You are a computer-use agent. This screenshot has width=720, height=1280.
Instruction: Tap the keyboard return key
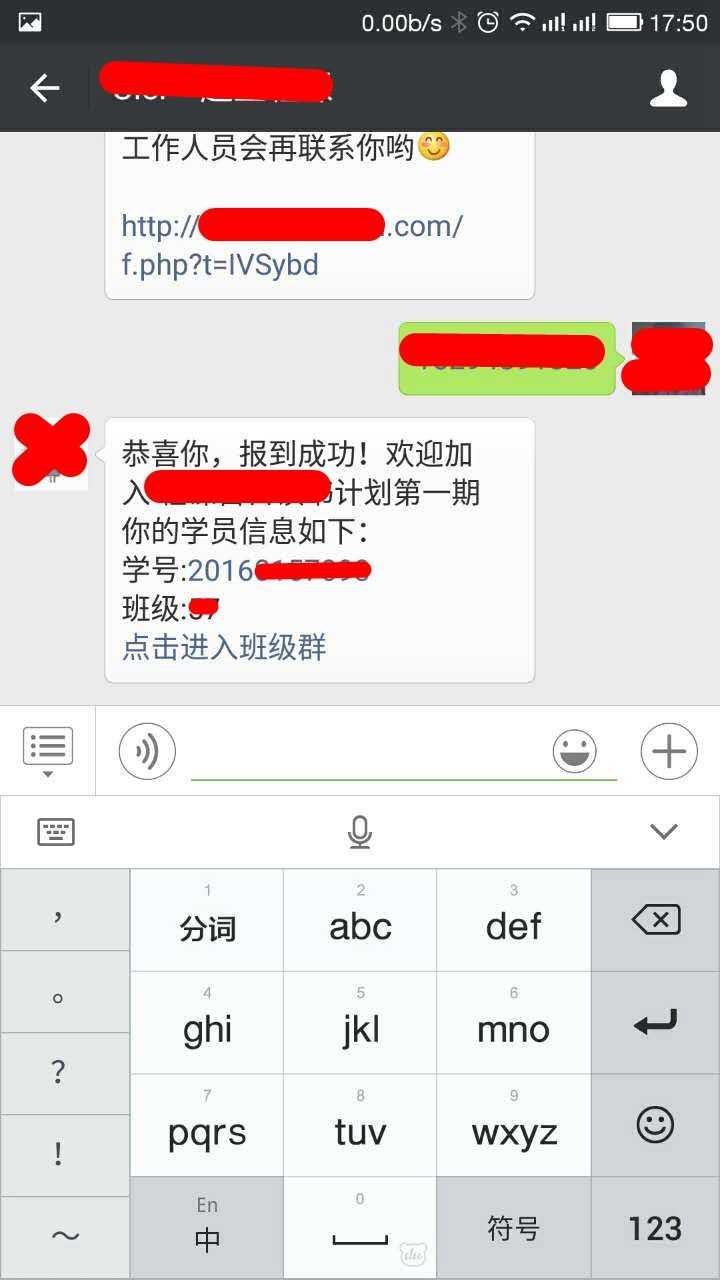[656, 1022]
